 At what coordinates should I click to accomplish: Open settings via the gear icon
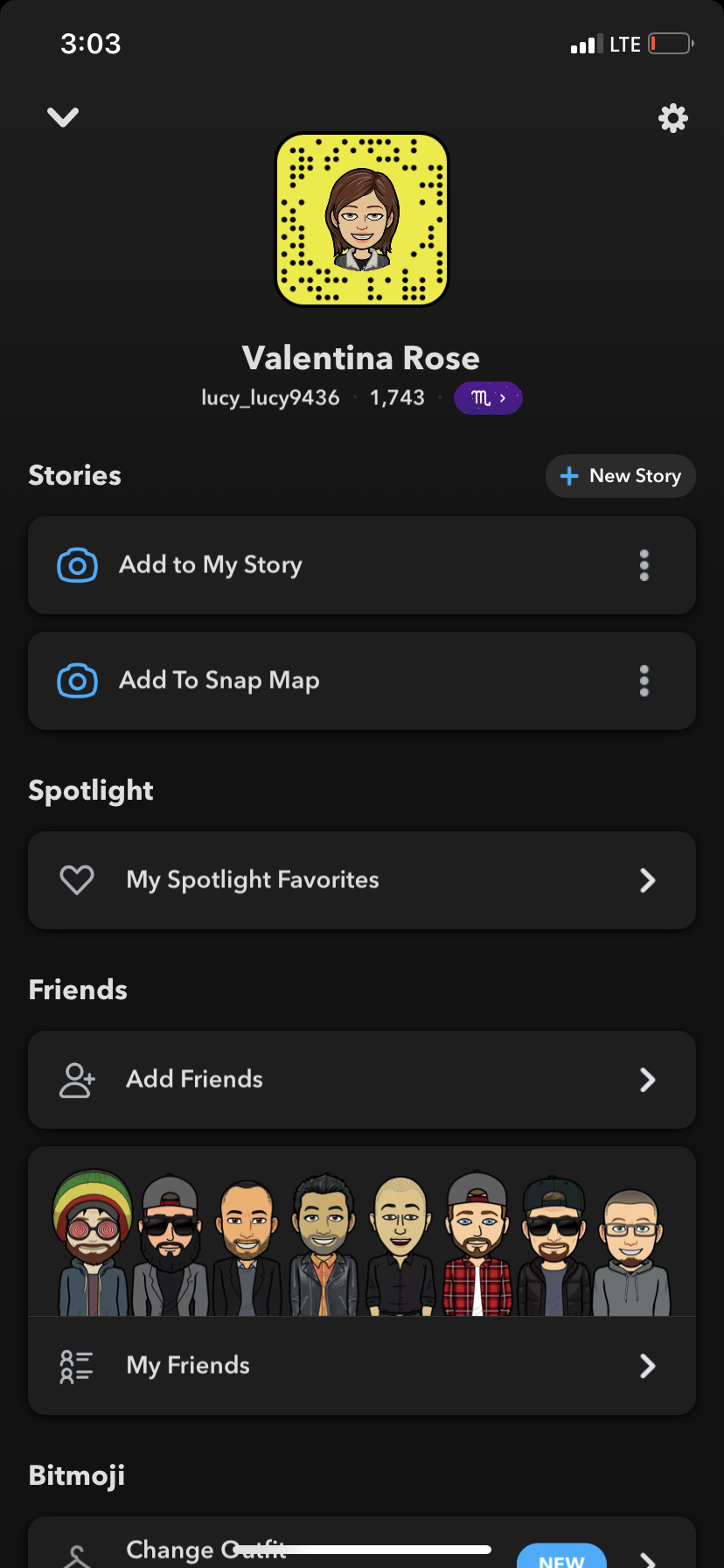[672, 118]
